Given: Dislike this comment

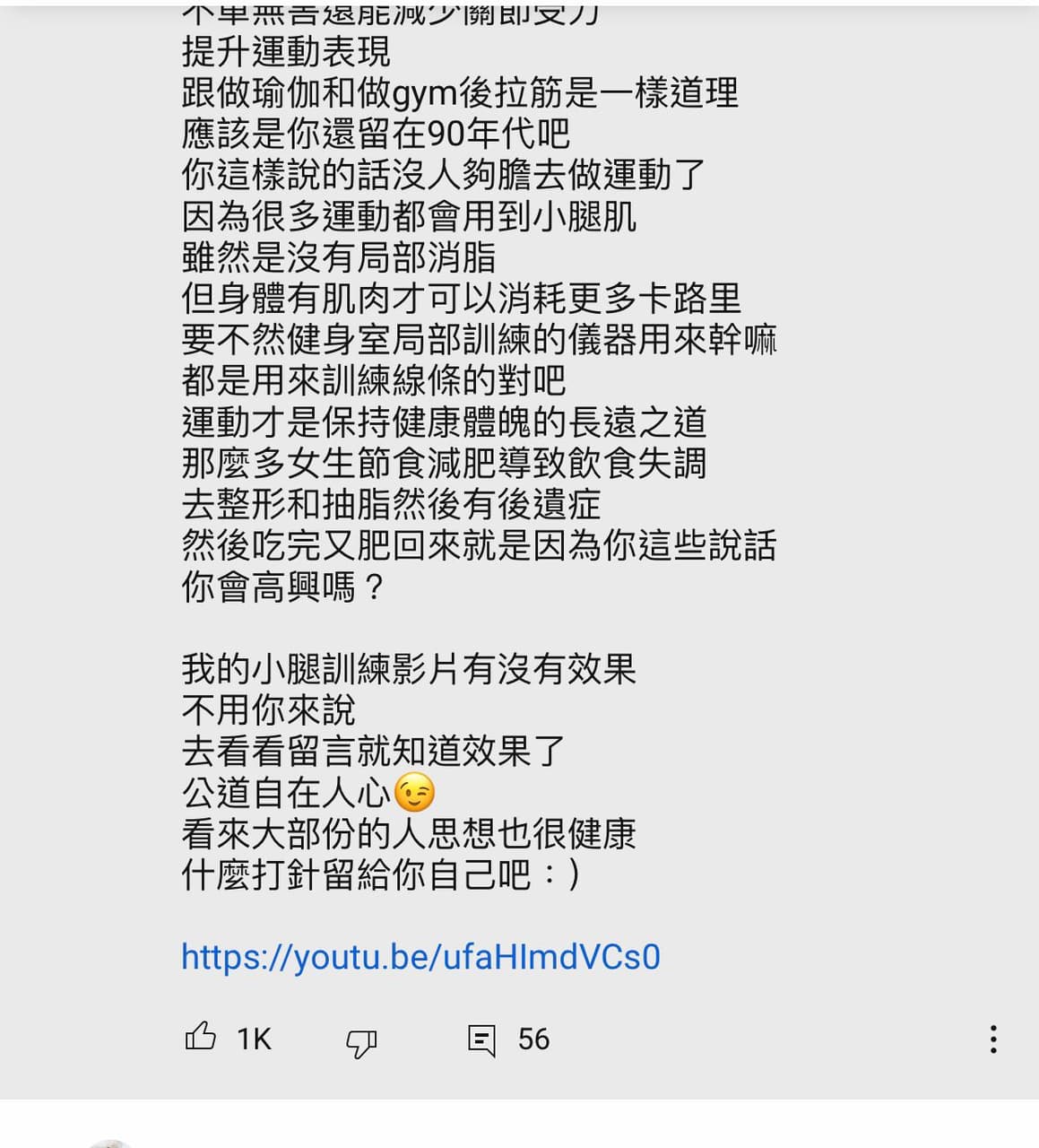Looking at the screenshot, I should tap(361, 1041).
